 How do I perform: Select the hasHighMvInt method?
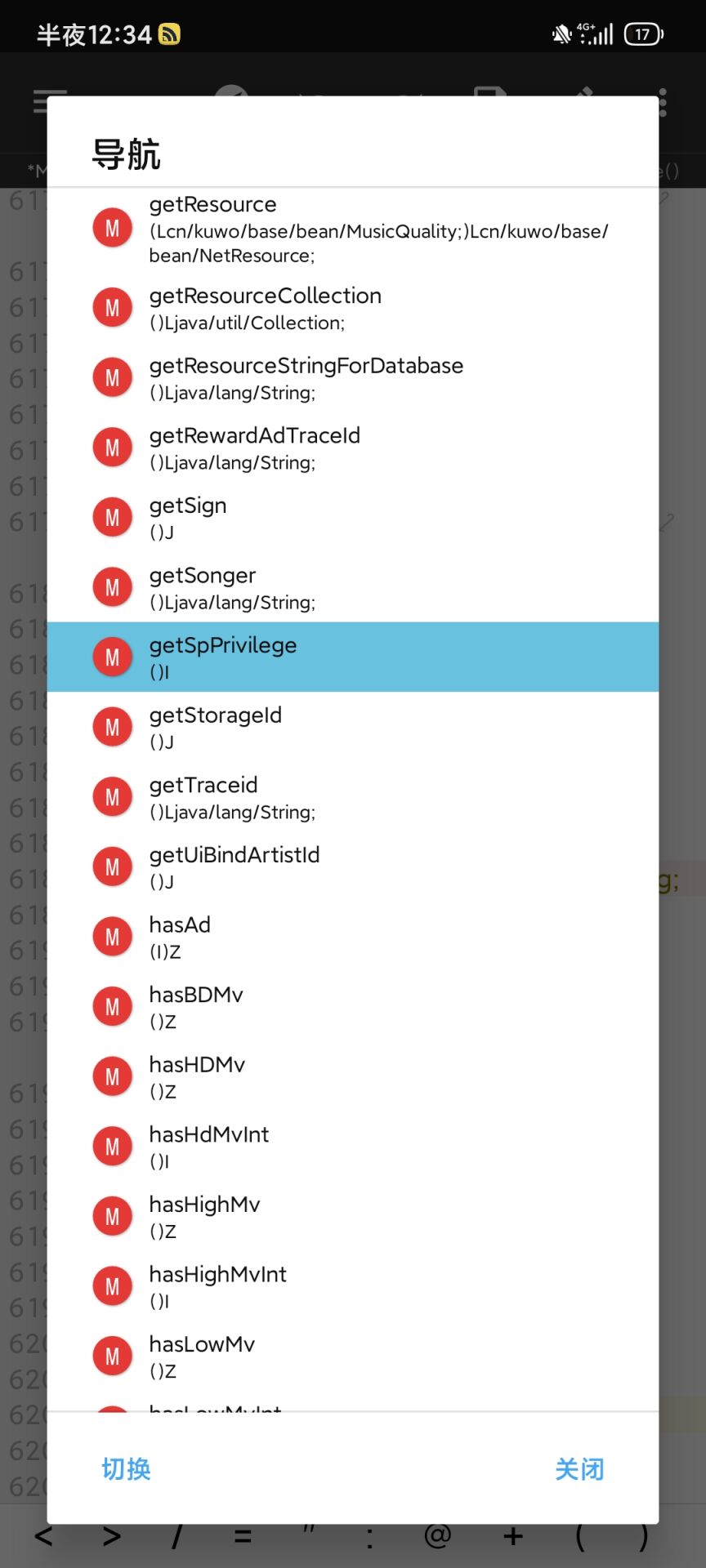tap(351, 1286)
